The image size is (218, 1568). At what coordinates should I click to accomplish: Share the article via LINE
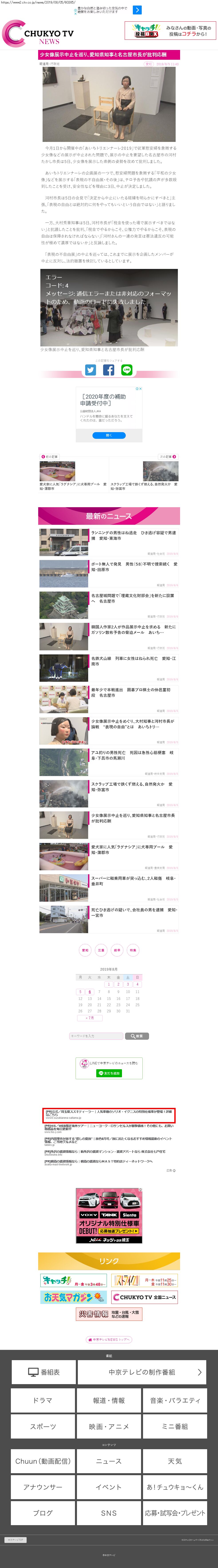point(127,370)
